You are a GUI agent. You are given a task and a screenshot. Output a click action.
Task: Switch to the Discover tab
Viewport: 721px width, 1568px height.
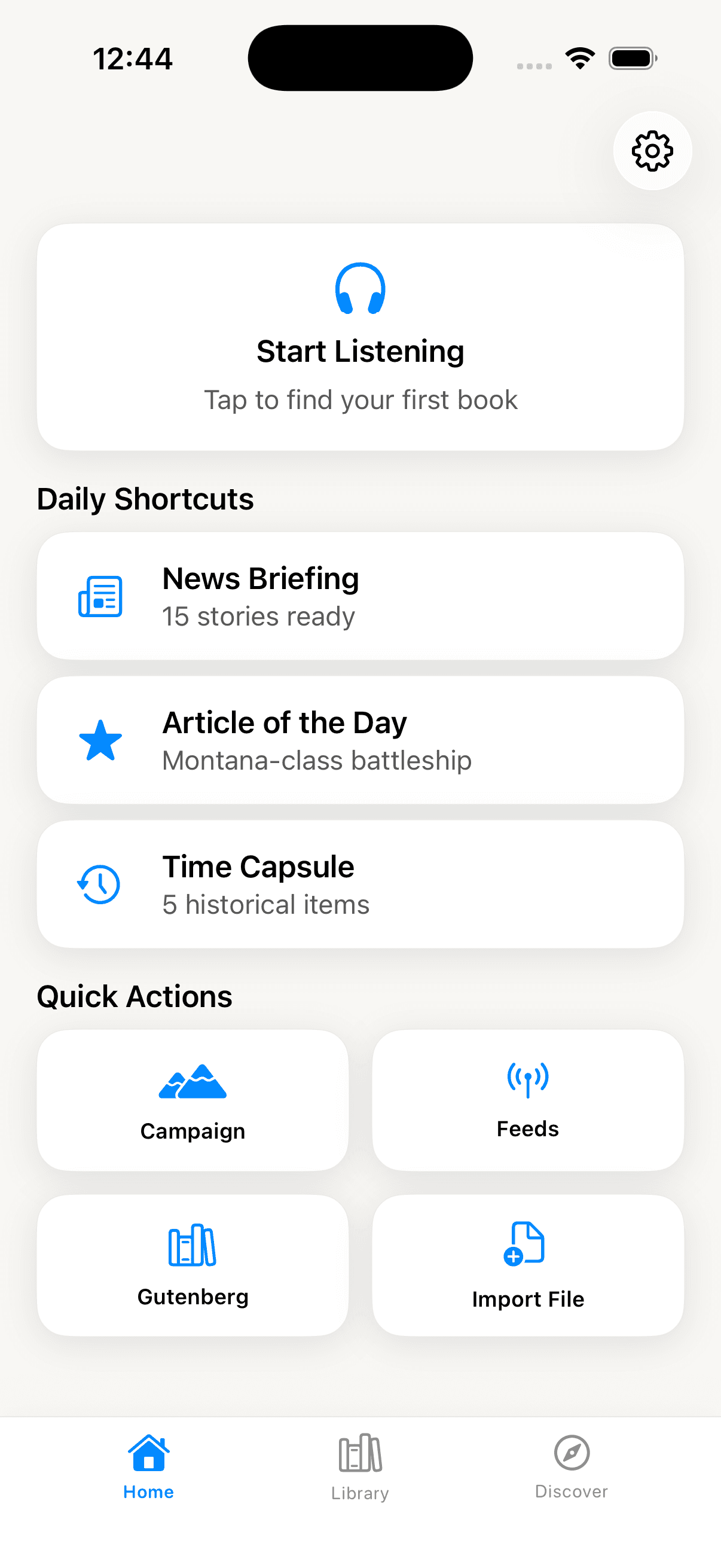(x=572, y=1467)
